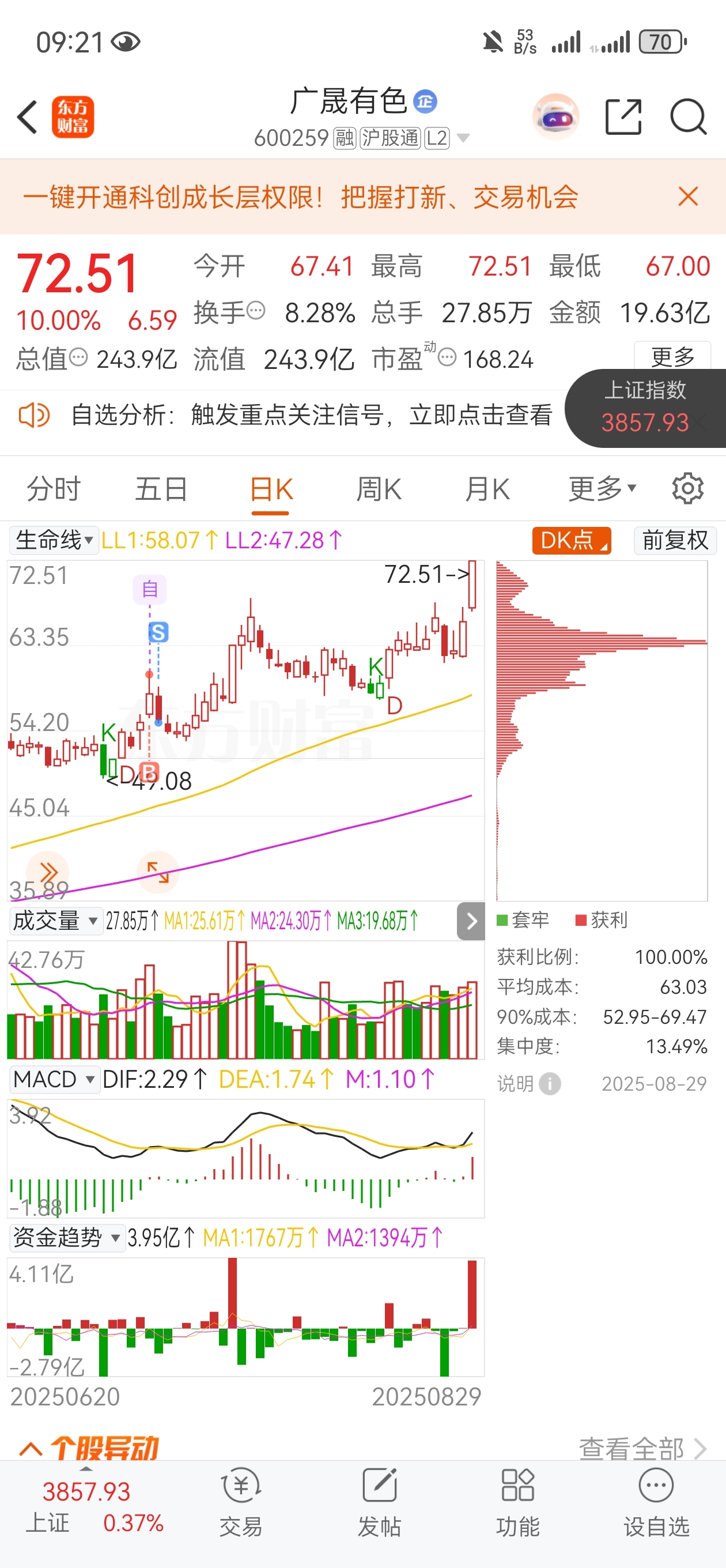Change the 前复权 adjustment option
Viewport: 726px width, 1568px height.
675,540
